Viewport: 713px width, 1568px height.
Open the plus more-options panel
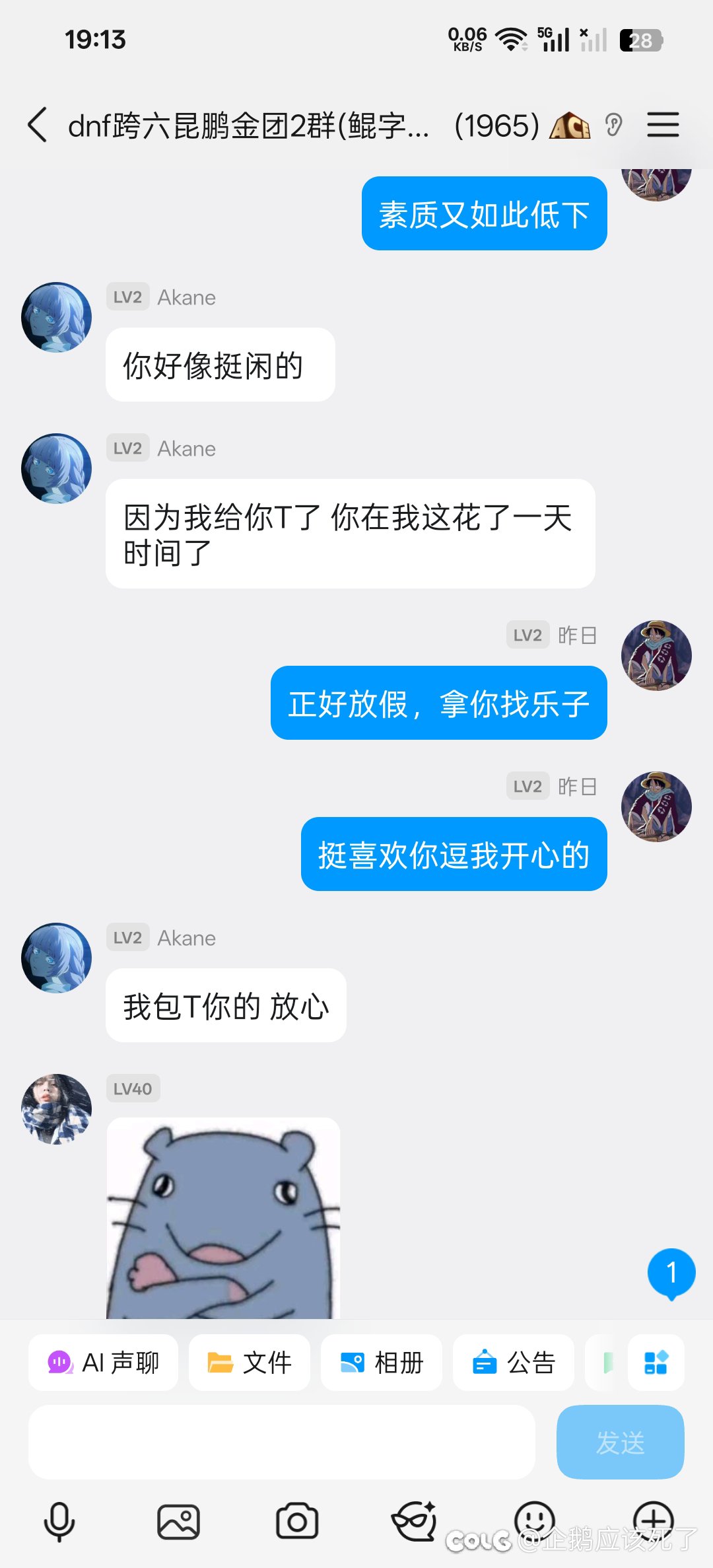(653, 1519)
